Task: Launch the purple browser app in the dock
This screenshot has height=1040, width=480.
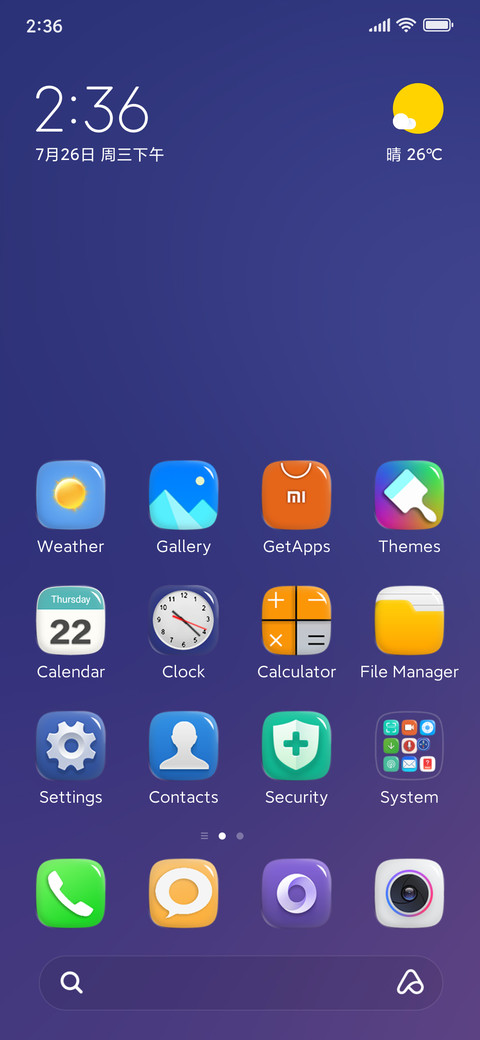Action: pos(296,893)
